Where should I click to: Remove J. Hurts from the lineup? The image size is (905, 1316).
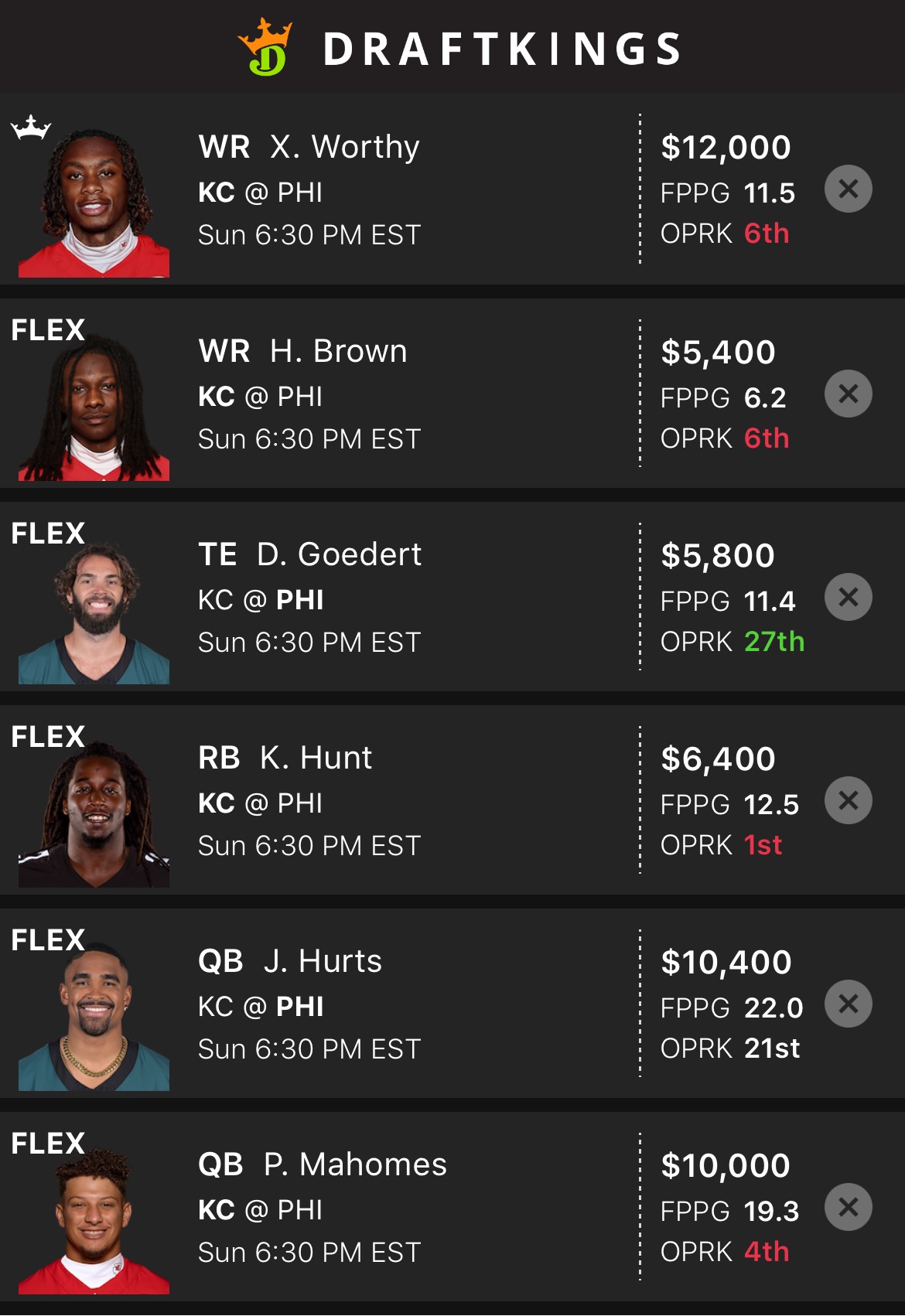[848, 1004]
